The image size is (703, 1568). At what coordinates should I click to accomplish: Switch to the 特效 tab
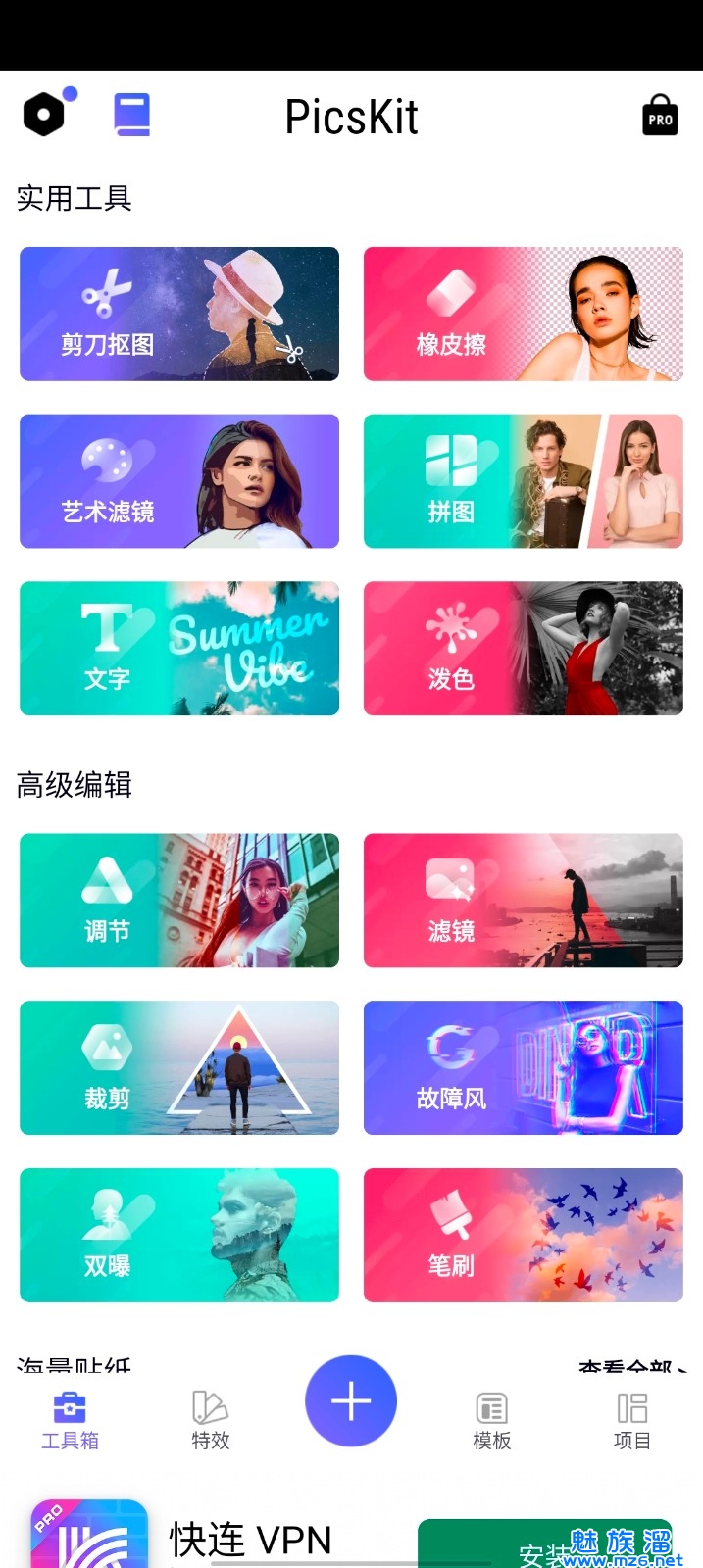click(211, 1420)
